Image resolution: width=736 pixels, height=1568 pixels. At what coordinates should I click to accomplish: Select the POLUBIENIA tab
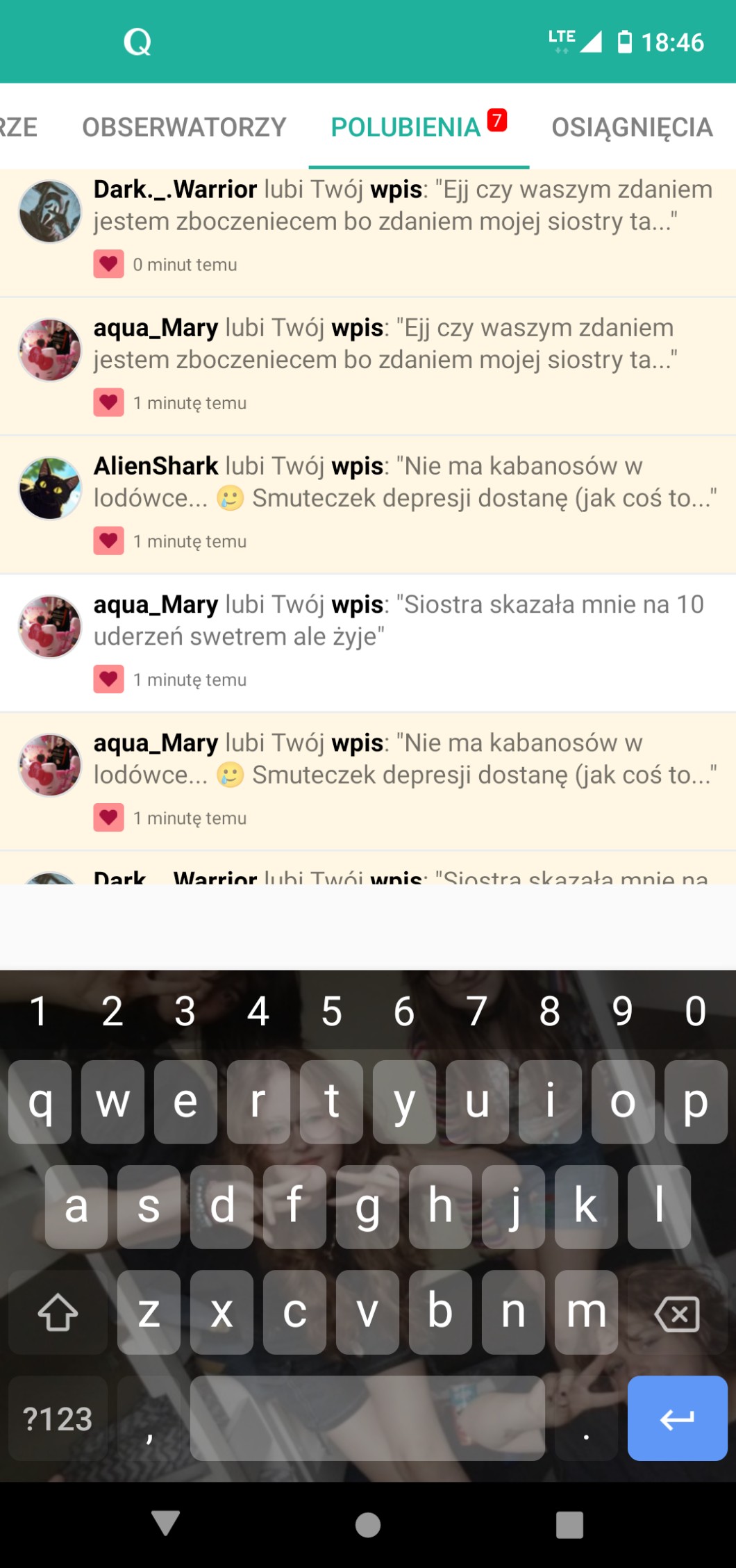pos(406,127)
